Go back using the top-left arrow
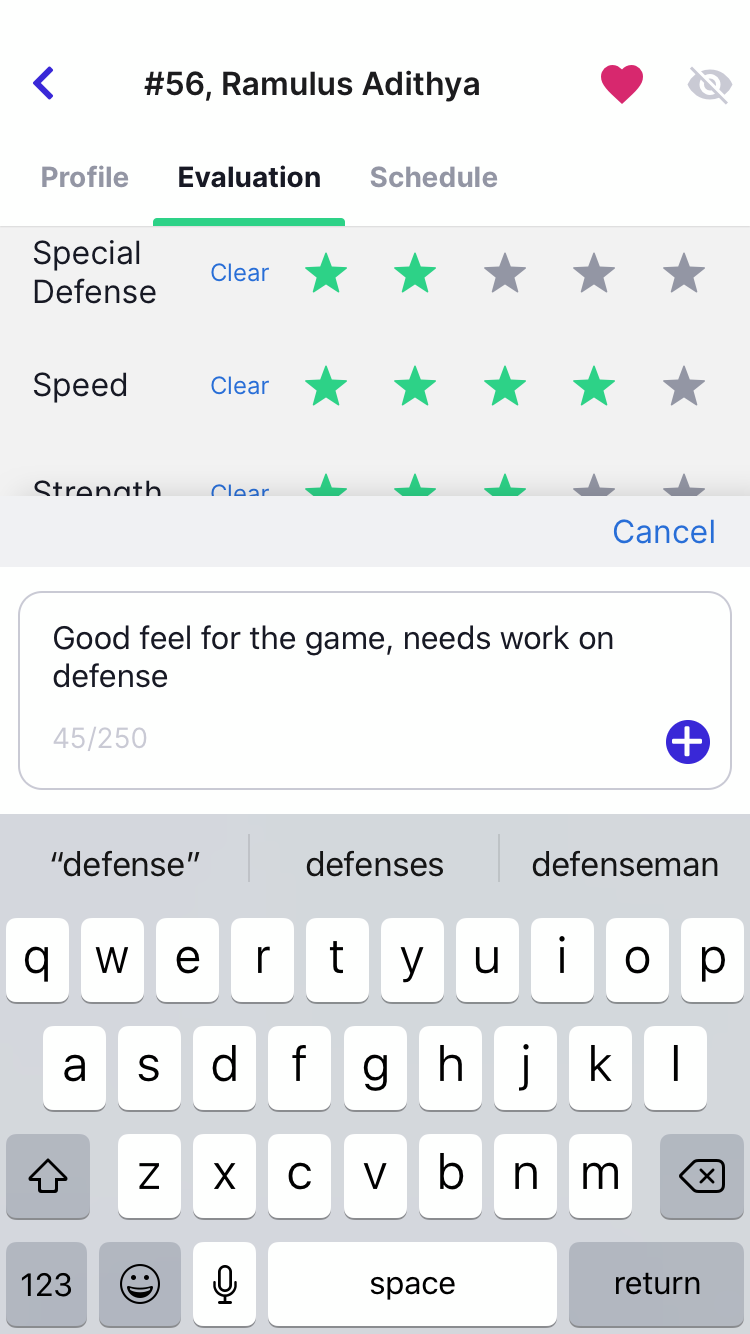This screenshot has height=1334, width=750. (43, 84)
